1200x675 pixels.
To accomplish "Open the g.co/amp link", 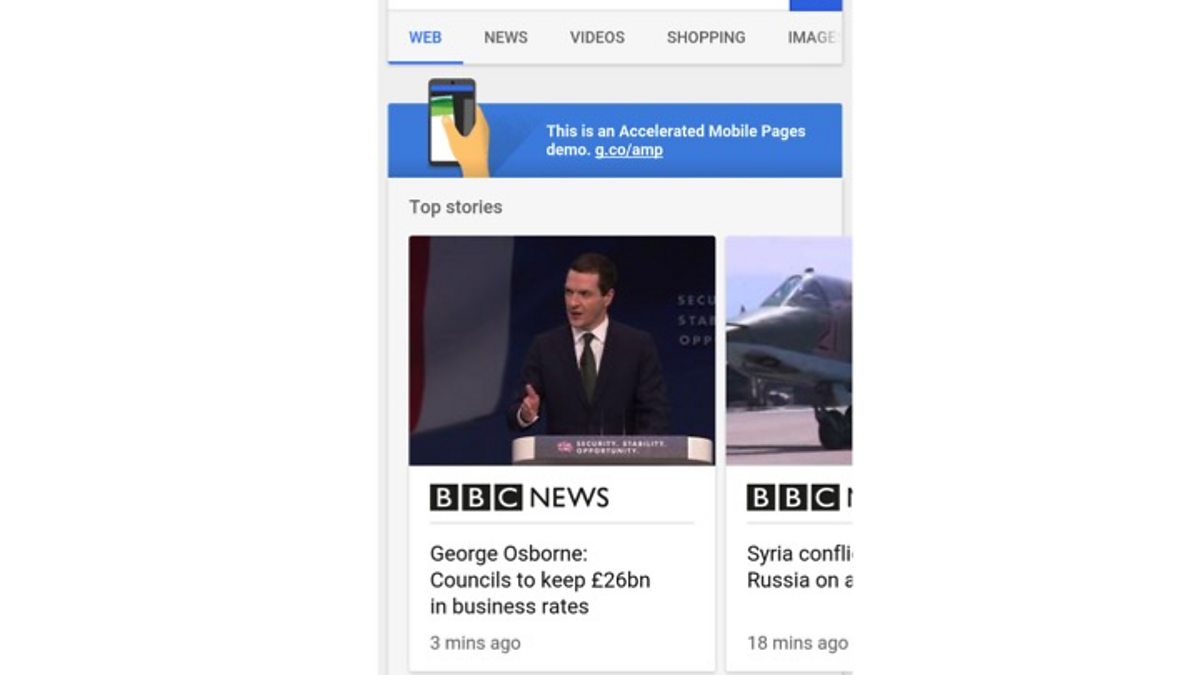I will tap(628, 151).
